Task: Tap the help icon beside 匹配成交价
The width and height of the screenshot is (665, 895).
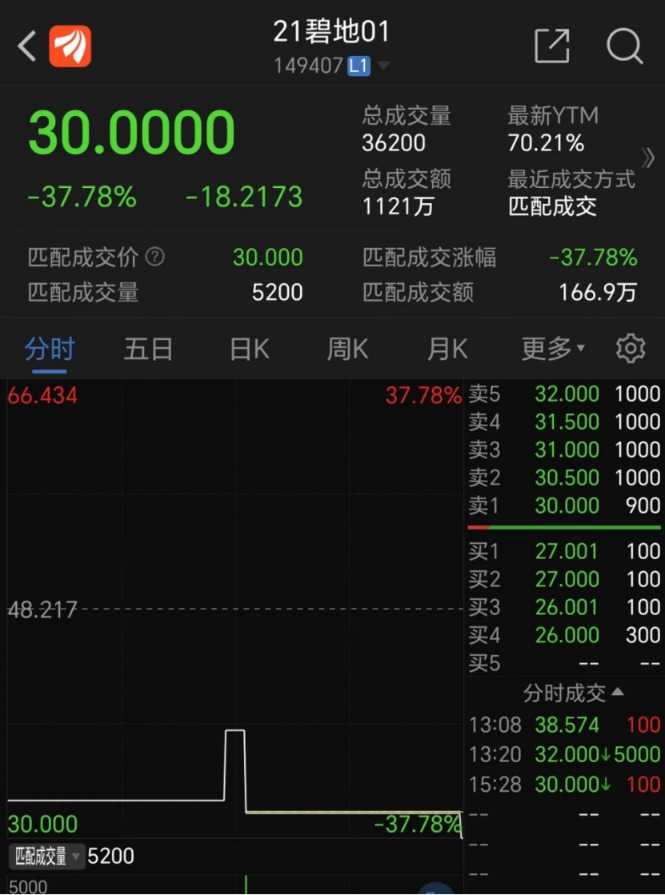Action: (154, 257)
